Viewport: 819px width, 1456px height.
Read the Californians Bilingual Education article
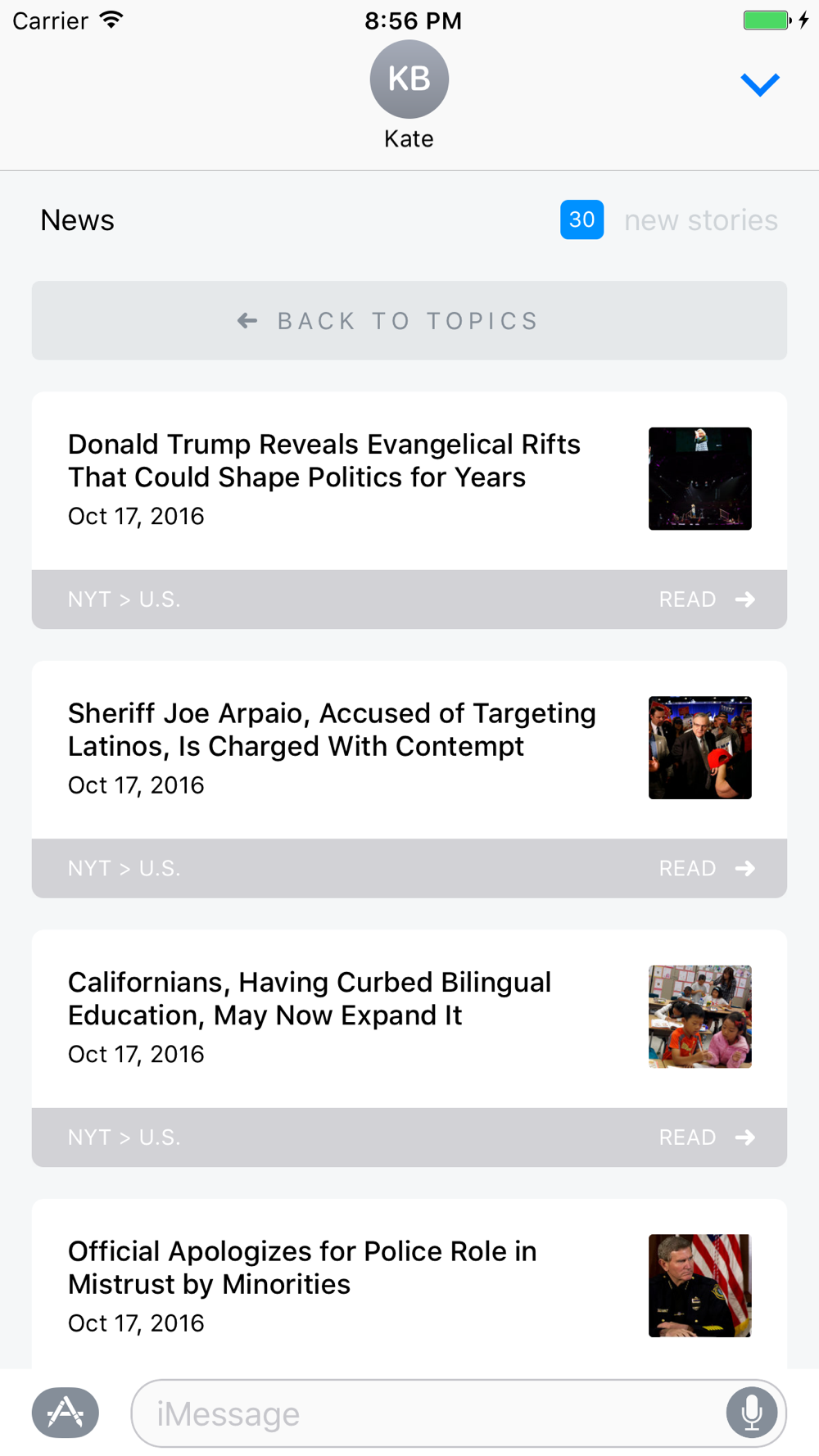pos(707,1137)
